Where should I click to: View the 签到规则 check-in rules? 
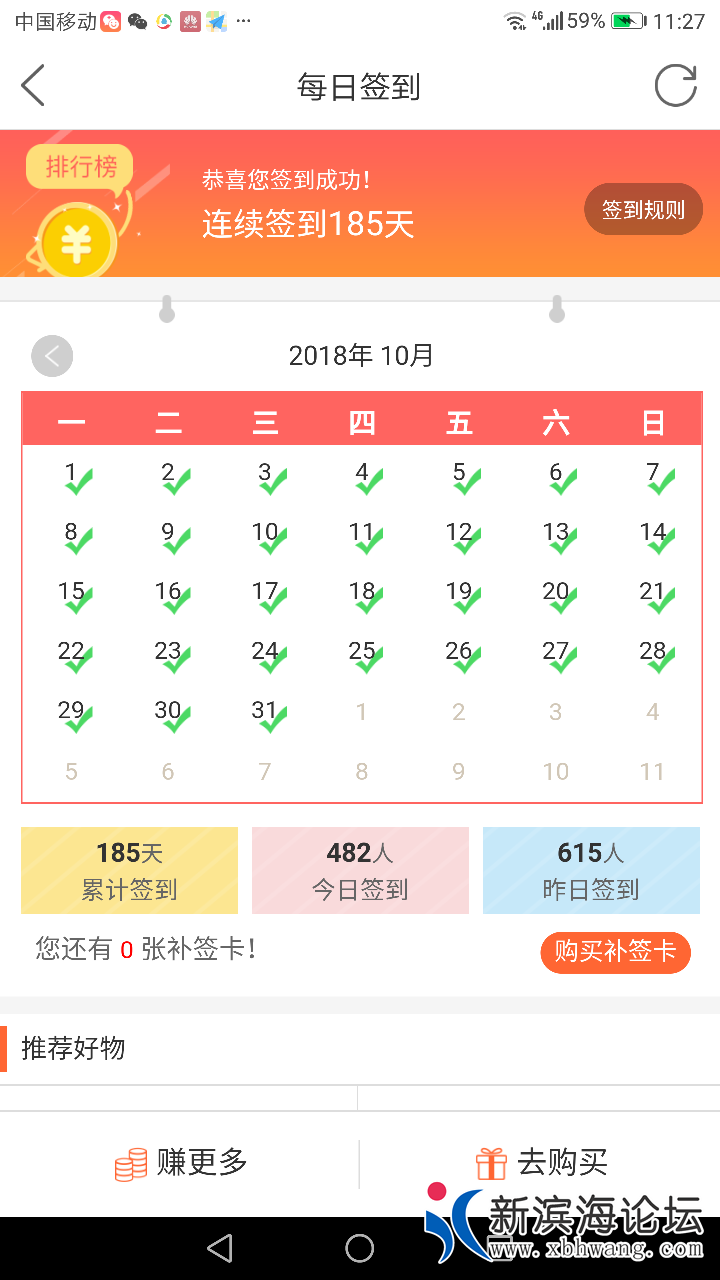pyautogui.click(x=643, y=210)
